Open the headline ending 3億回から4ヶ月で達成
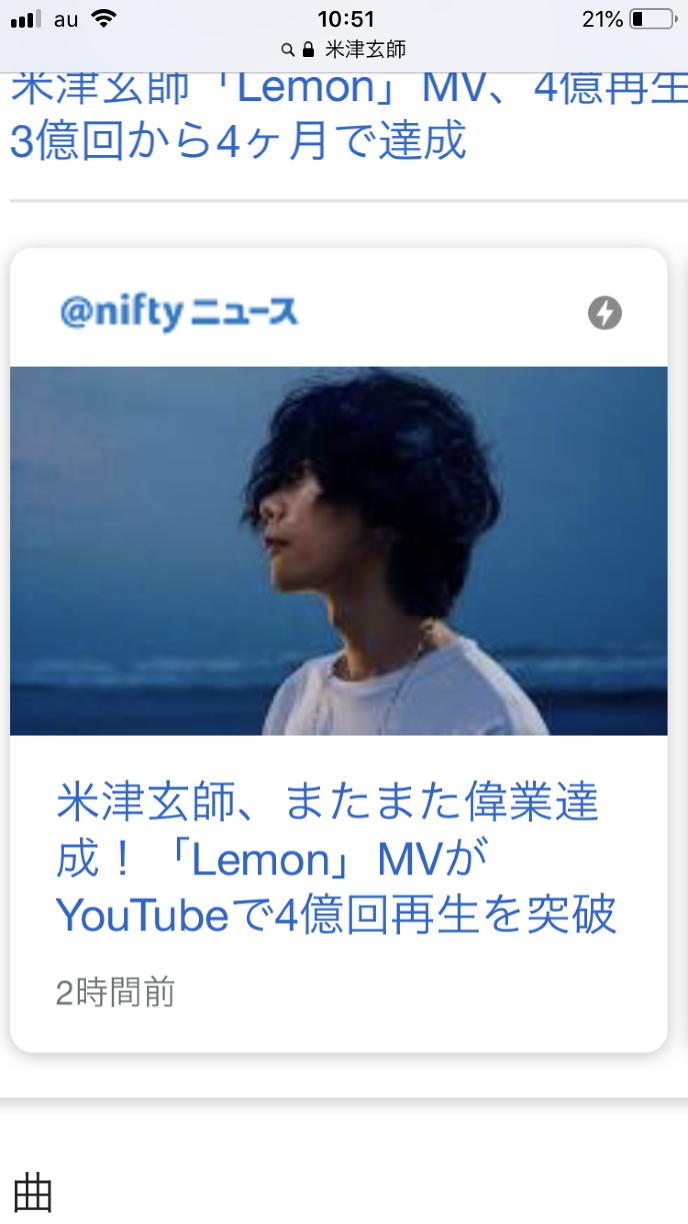The width and height of the screenshot is (688, 1224). 238,141
